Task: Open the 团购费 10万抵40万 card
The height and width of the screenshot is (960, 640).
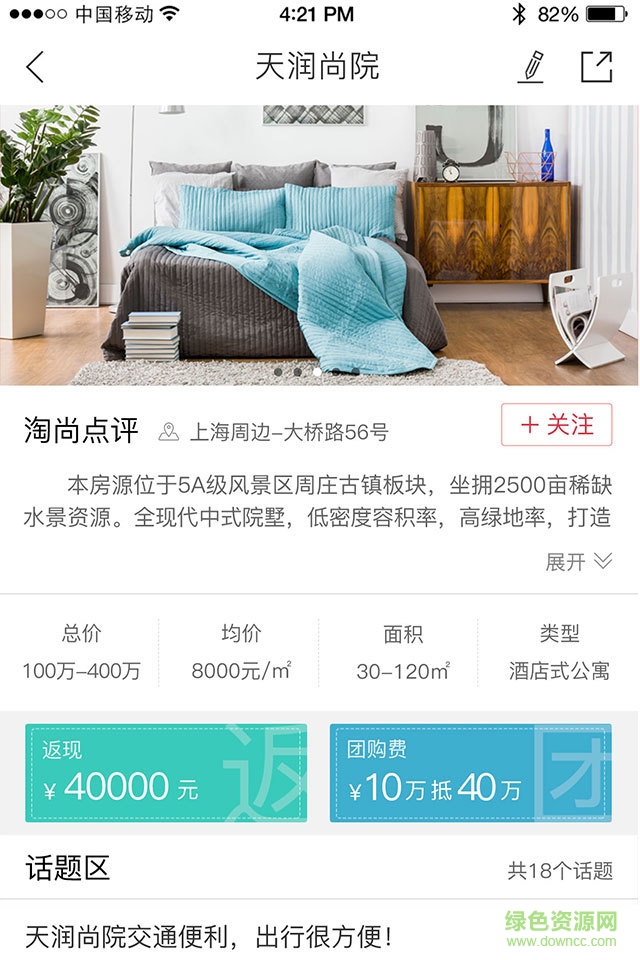Action: [470, 773]
